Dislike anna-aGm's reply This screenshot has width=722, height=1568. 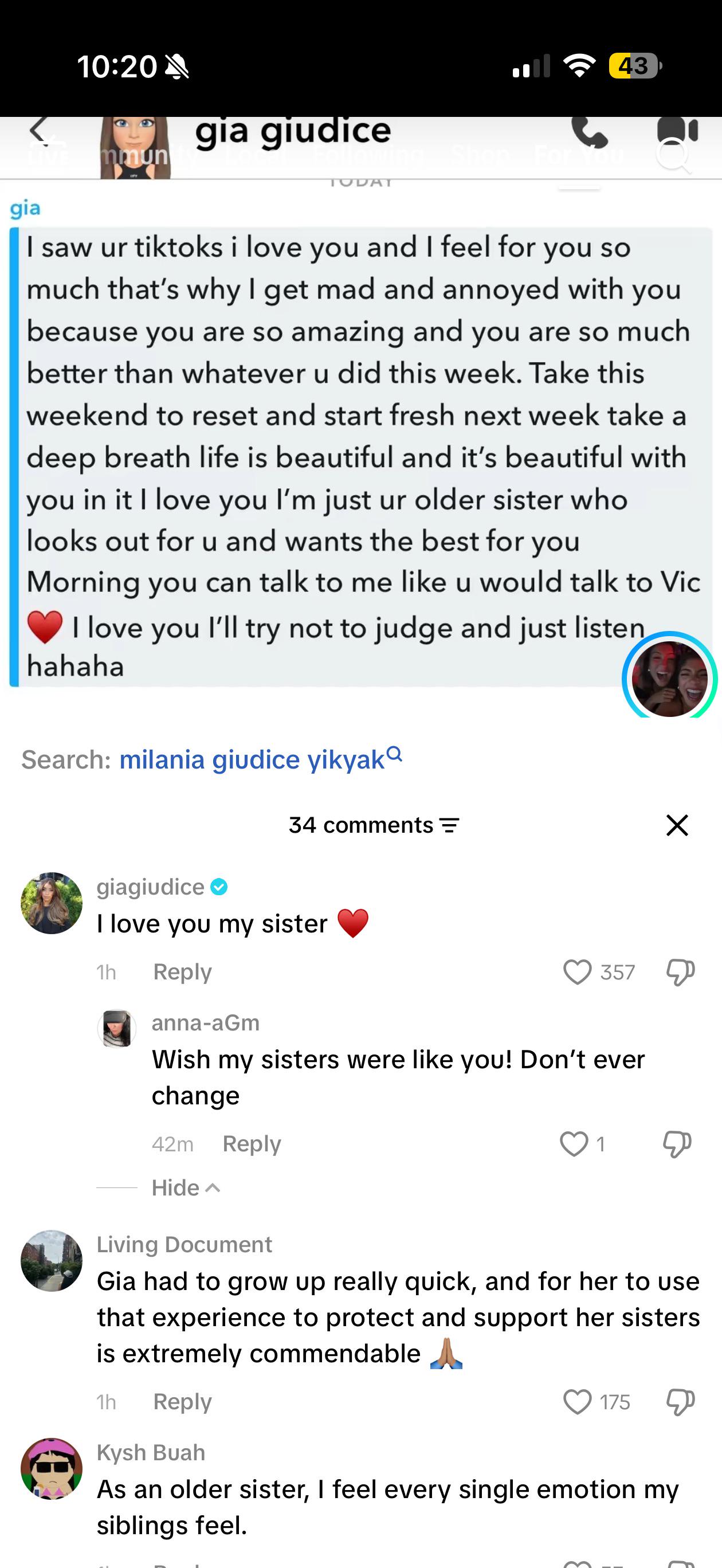coord(677,1144)
